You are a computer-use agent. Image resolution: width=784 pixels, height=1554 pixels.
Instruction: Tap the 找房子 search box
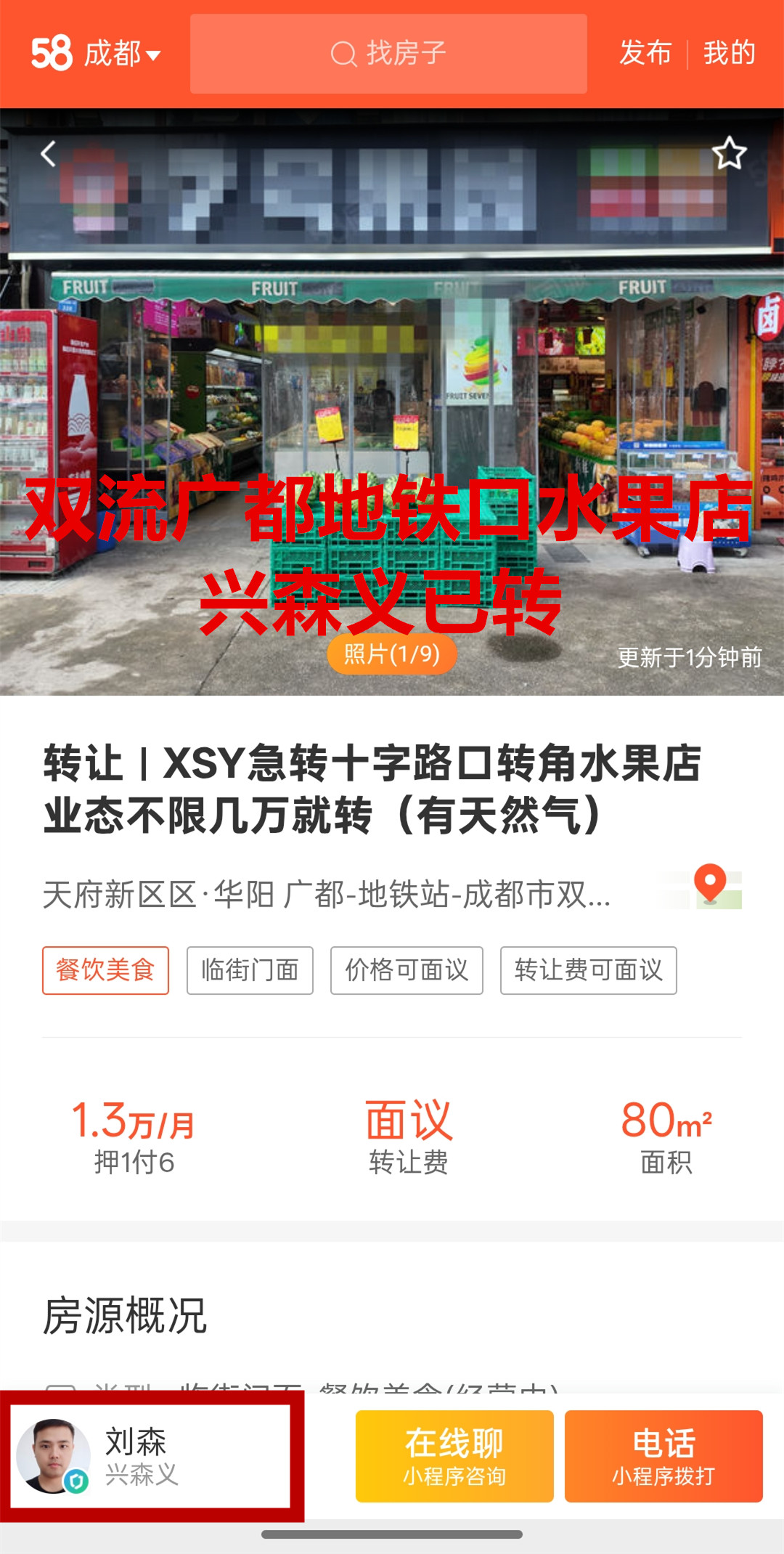[388, 54]
